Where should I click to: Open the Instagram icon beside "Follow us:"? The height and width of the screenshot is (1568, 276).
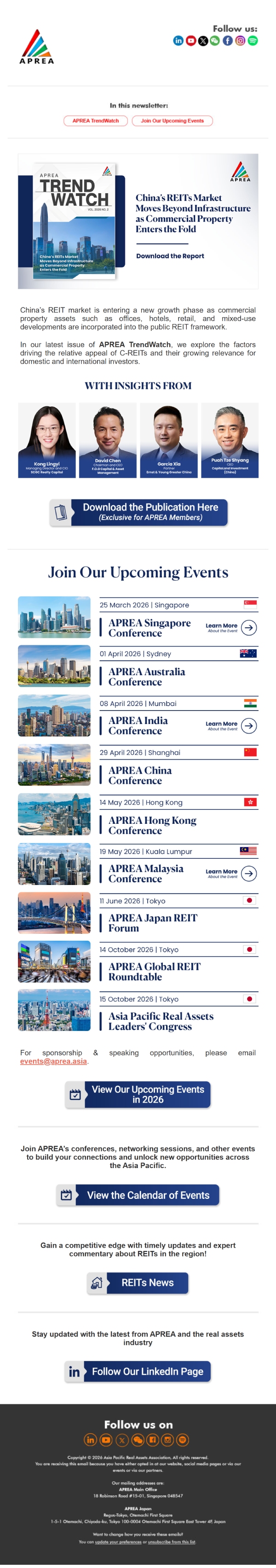point(240,41)
